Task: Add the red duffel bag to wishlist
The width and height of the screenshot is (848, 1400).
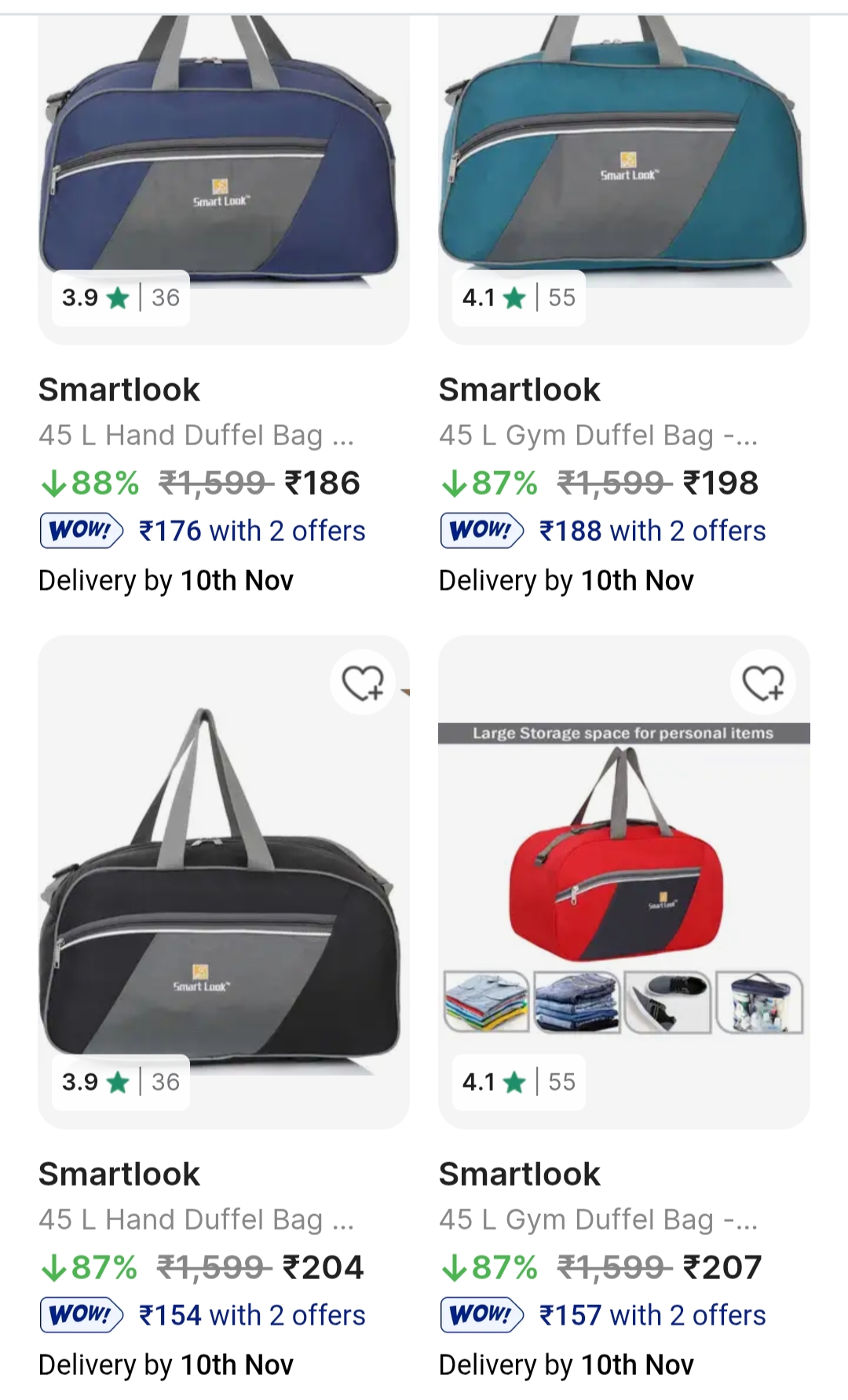Action: pos(763,682)
